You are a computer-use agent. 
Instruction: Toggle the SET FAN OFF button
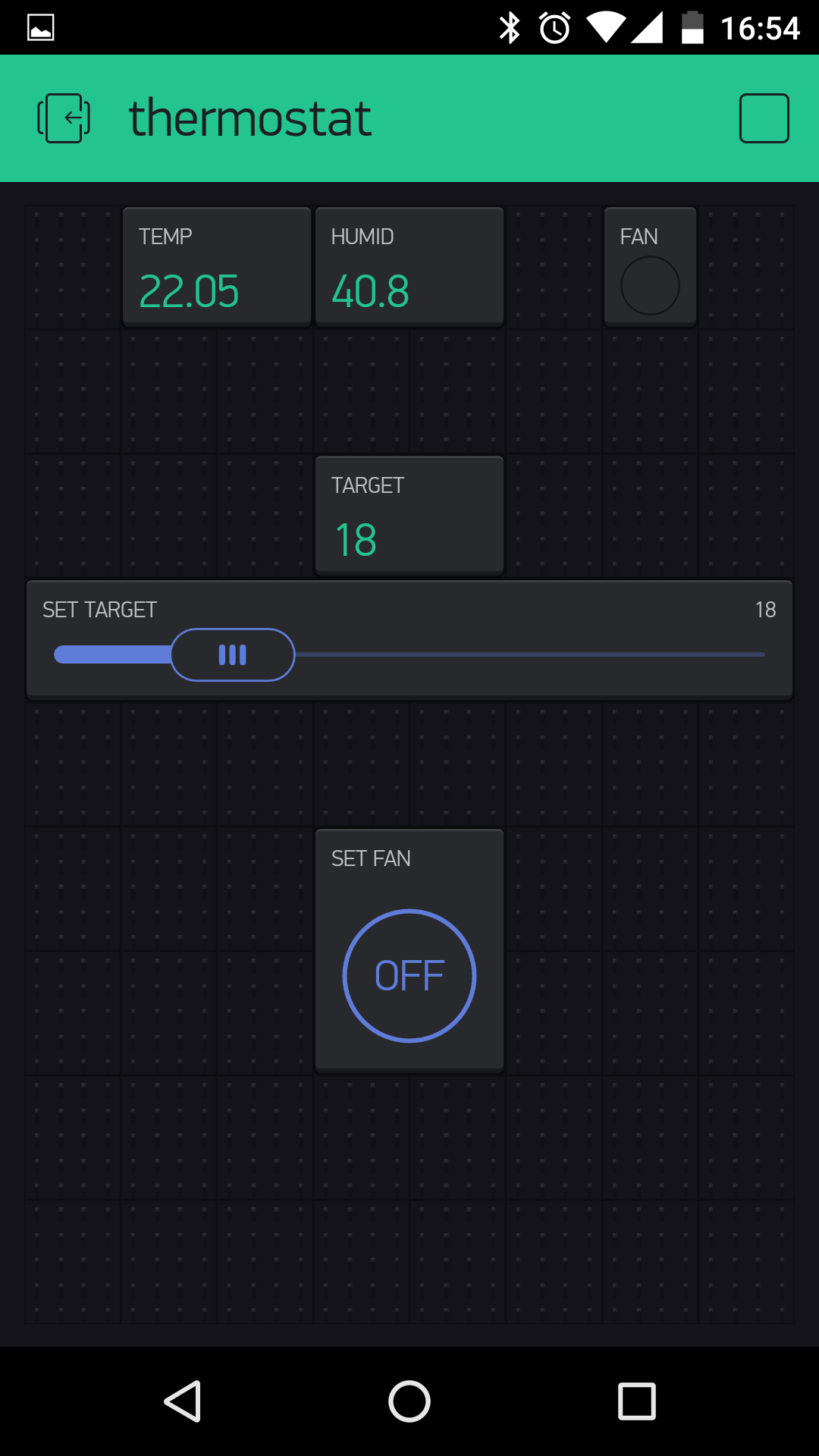(x=409, y=975)
